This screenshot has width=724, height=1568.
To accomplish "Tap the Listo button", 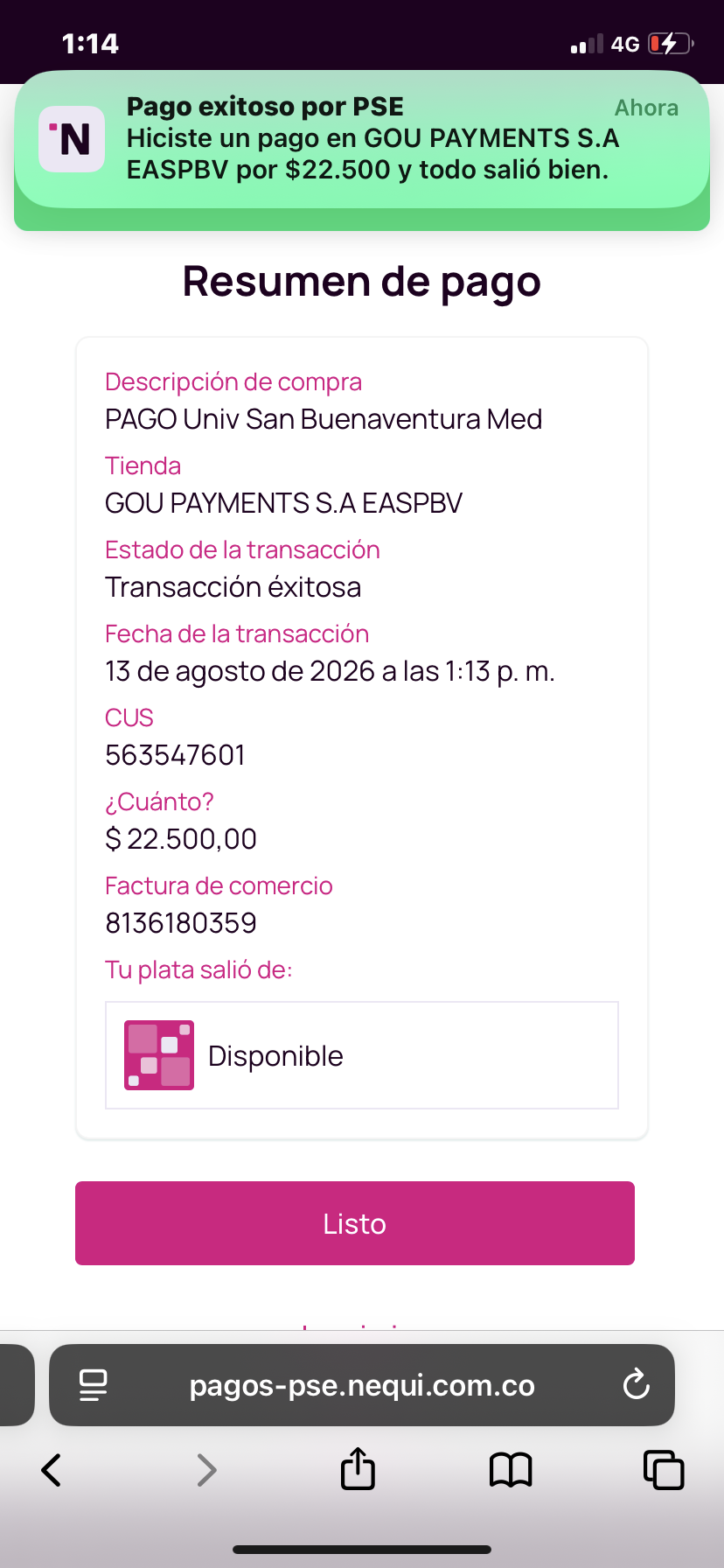I will pyautogui.click(x=355, y=1222).
